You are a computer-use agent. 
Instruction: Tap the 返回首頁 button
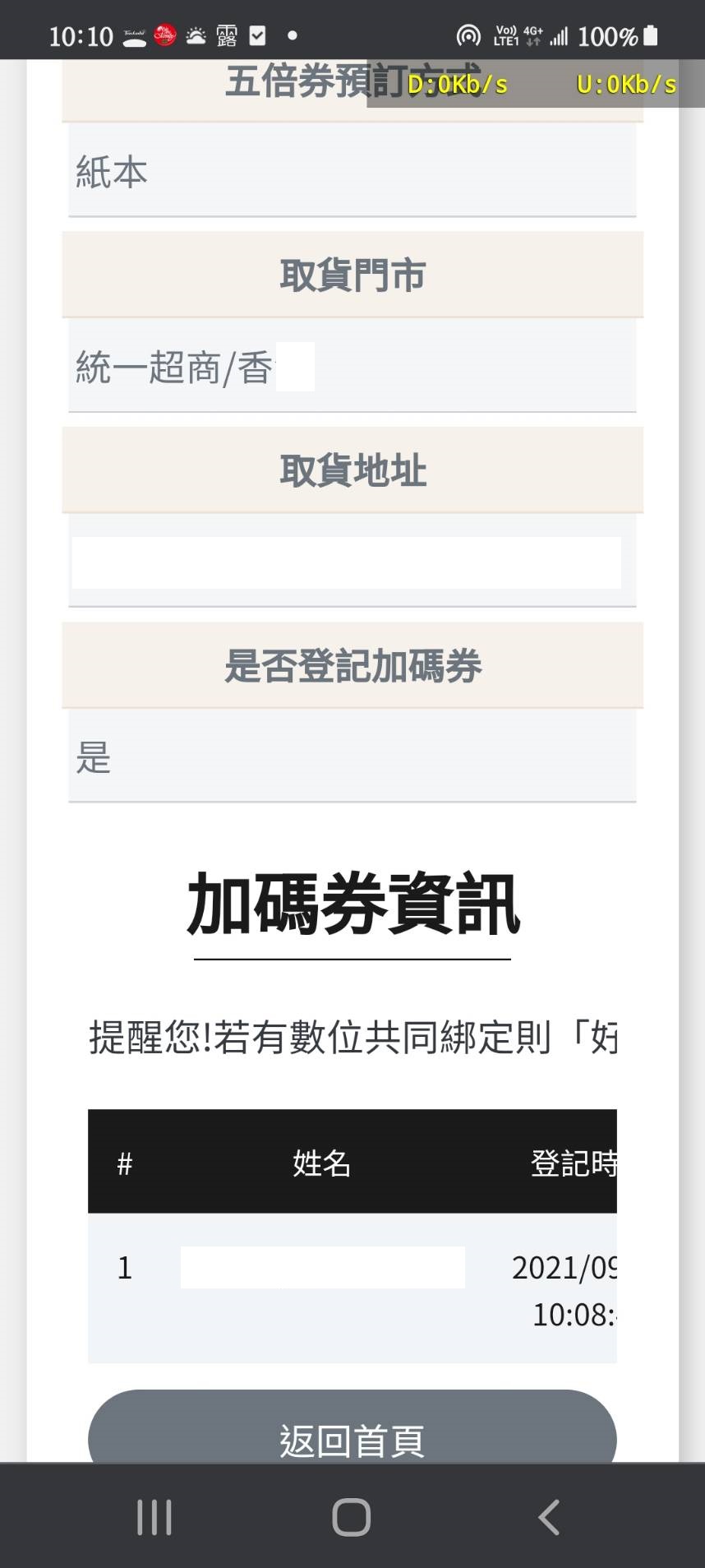tap(352, 1427)
